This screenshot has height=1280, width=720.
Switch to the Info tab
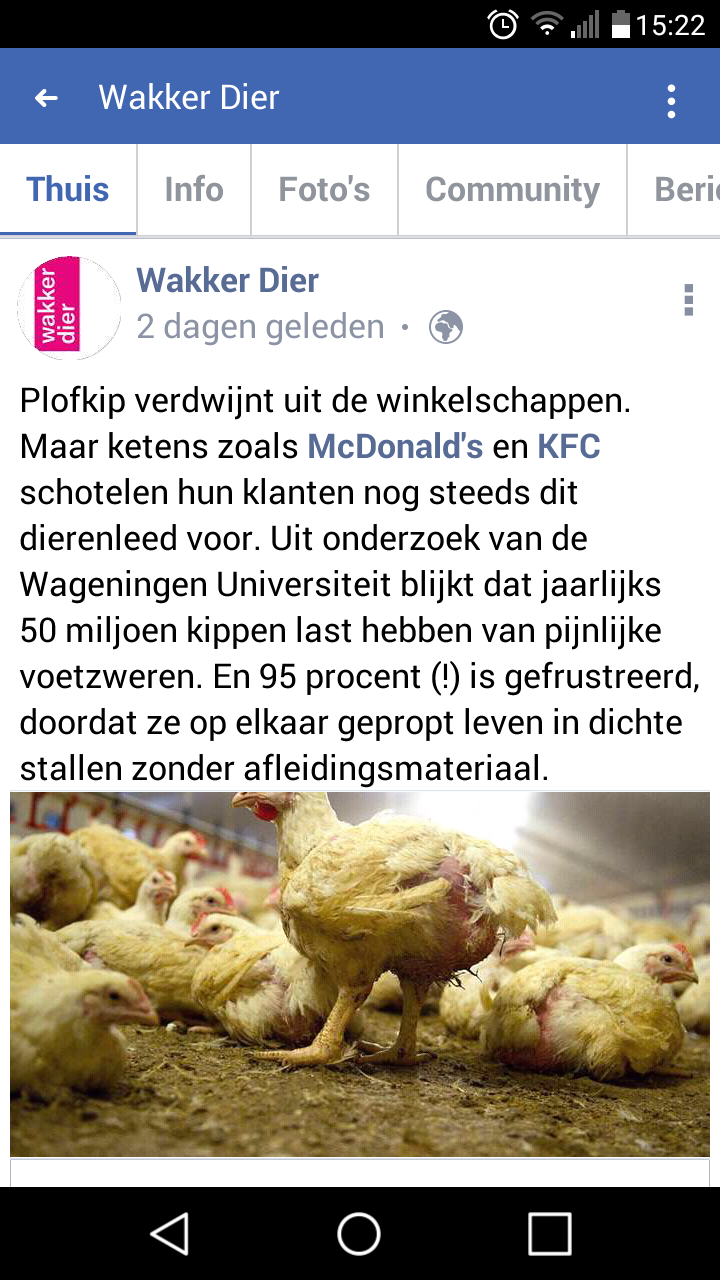(194, 189)
